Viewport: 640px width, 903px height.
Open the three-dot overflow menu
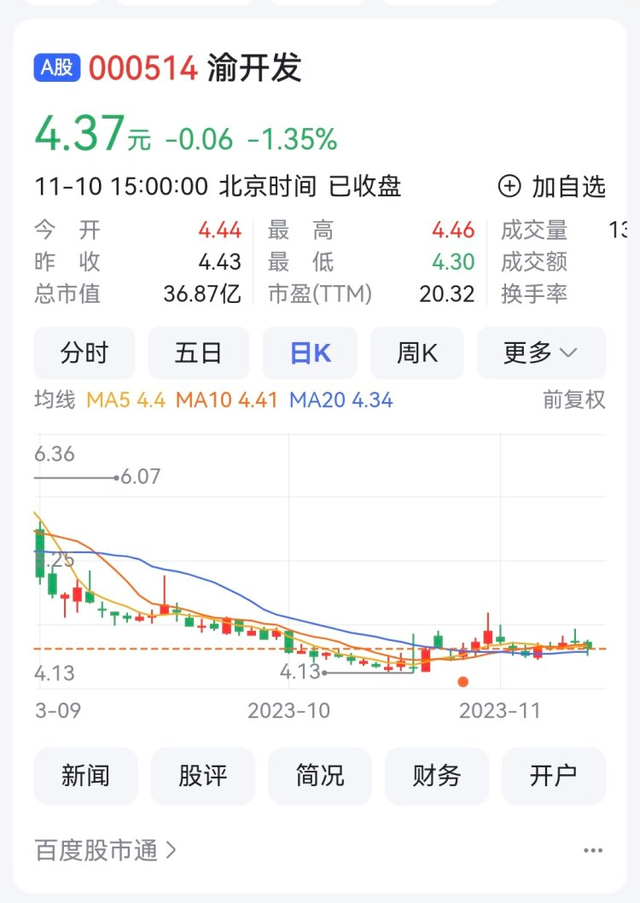pyautogui.click(x=593, y=851)
